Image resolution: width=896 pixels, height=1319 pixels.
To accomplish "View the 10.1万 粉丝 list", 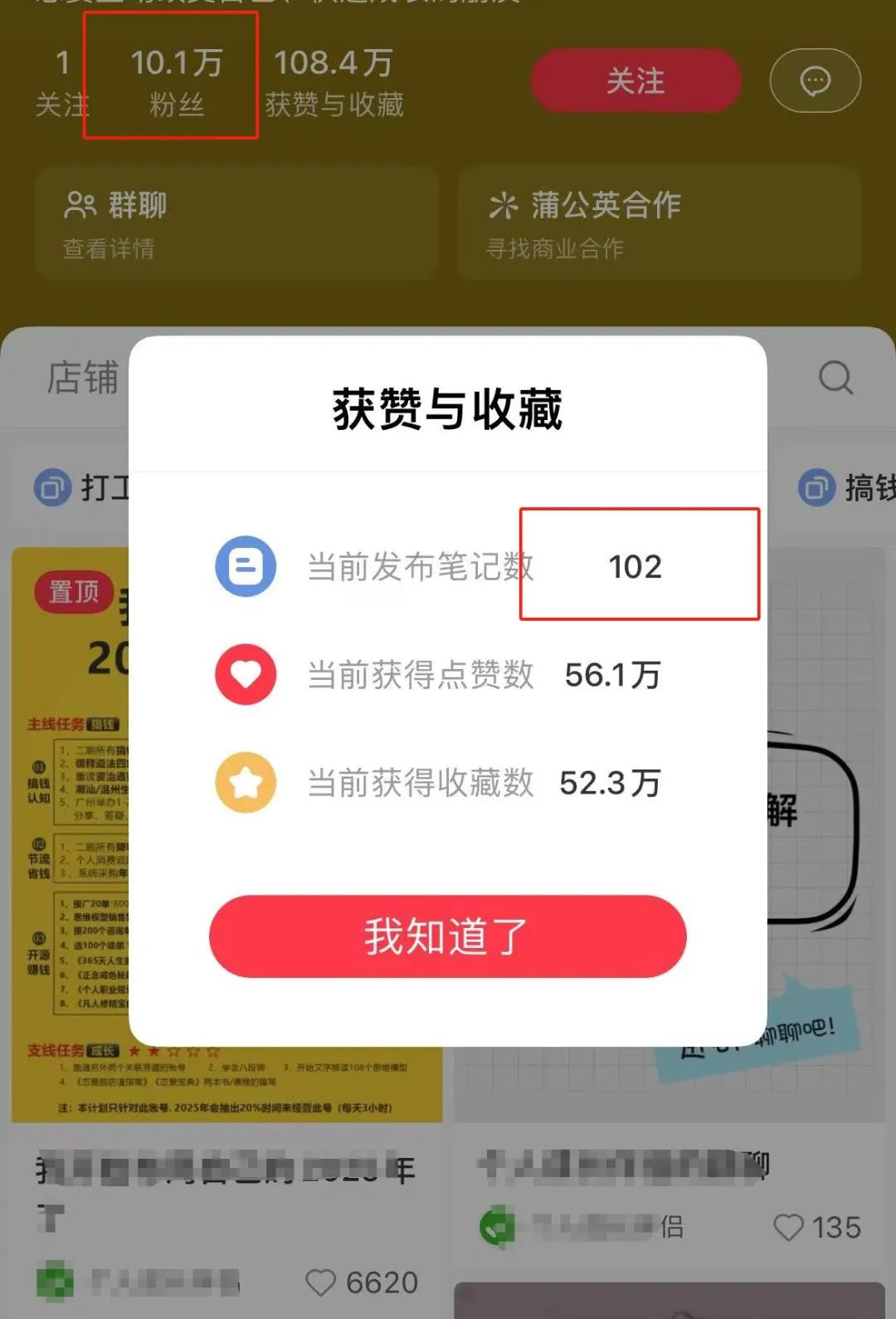I will [176, 81].
